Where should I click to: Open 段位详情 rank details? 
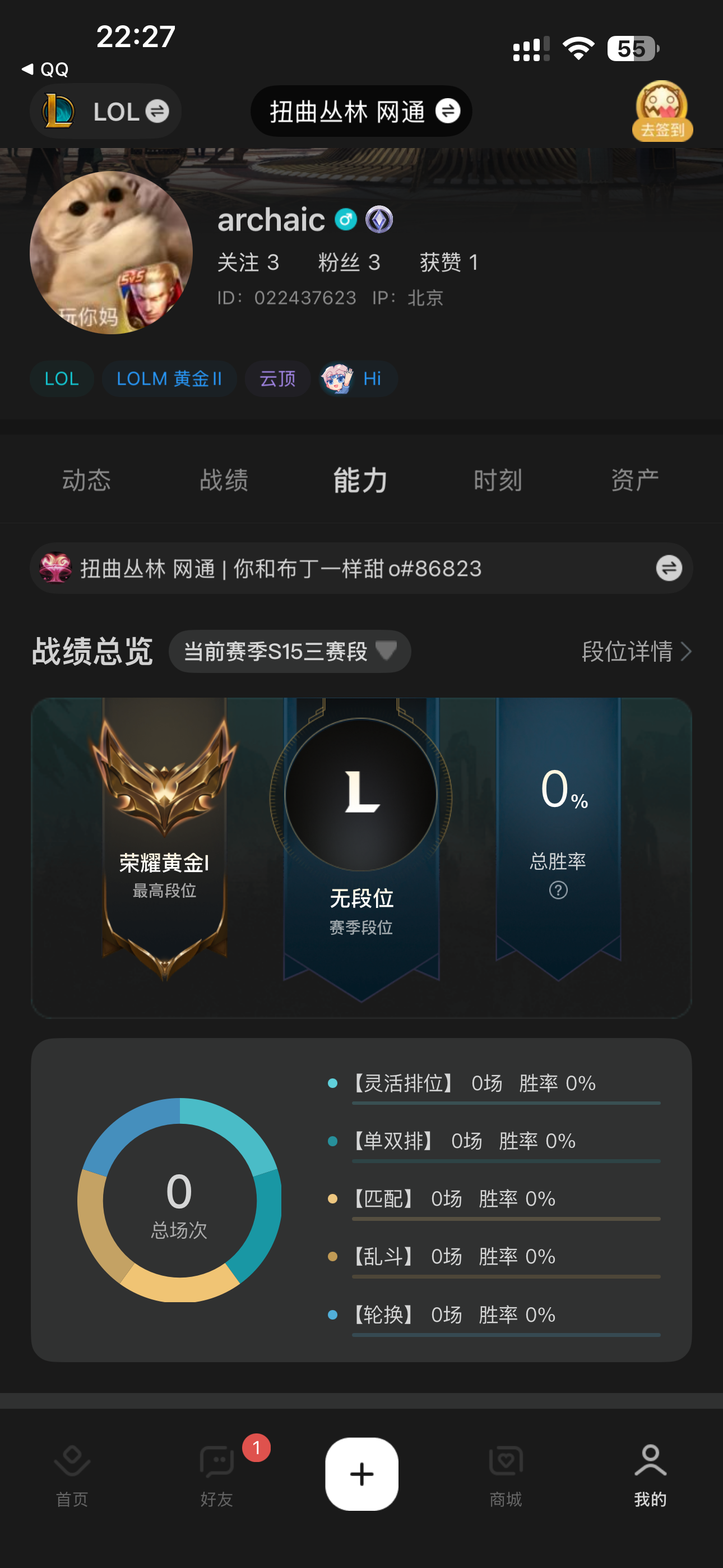tap(636, 651)
